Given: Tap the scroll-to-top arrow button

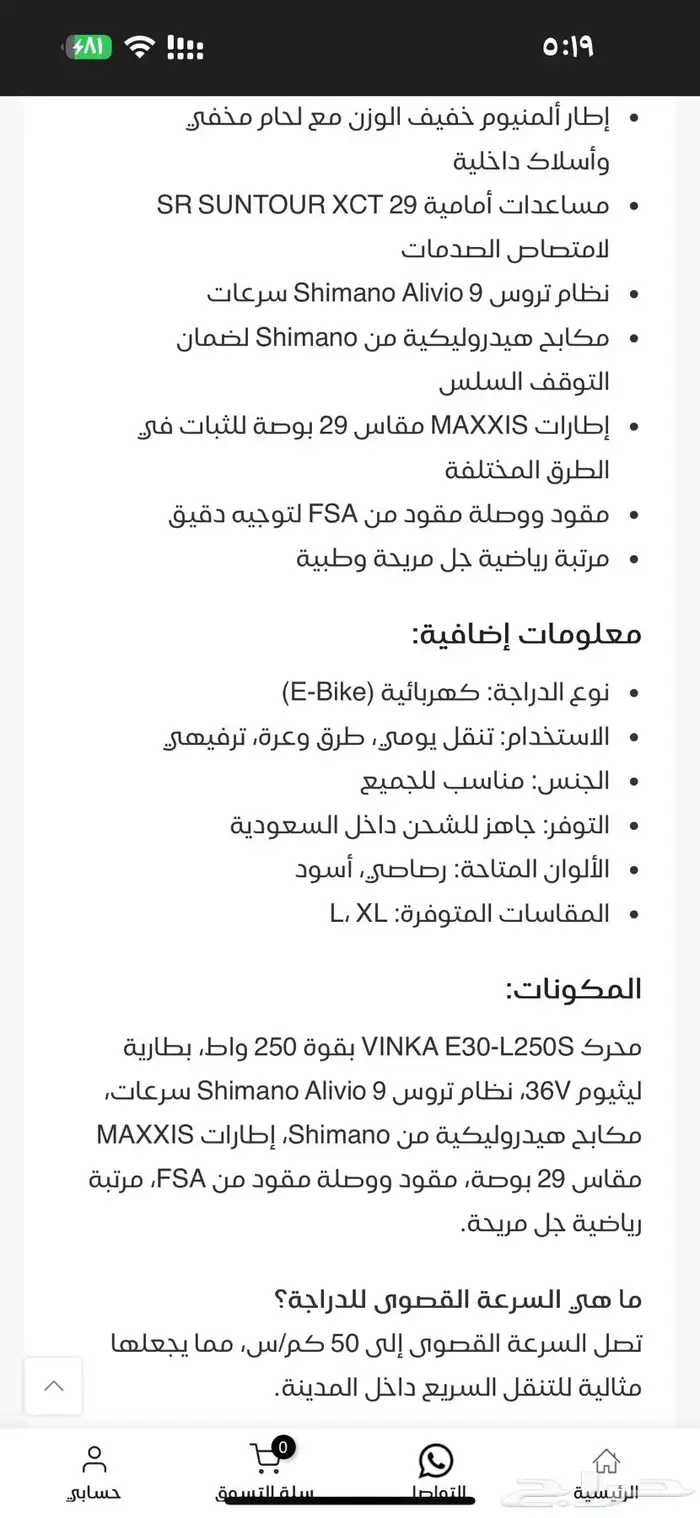Looking at the screenshot, I should click(x=53, y=1386).
